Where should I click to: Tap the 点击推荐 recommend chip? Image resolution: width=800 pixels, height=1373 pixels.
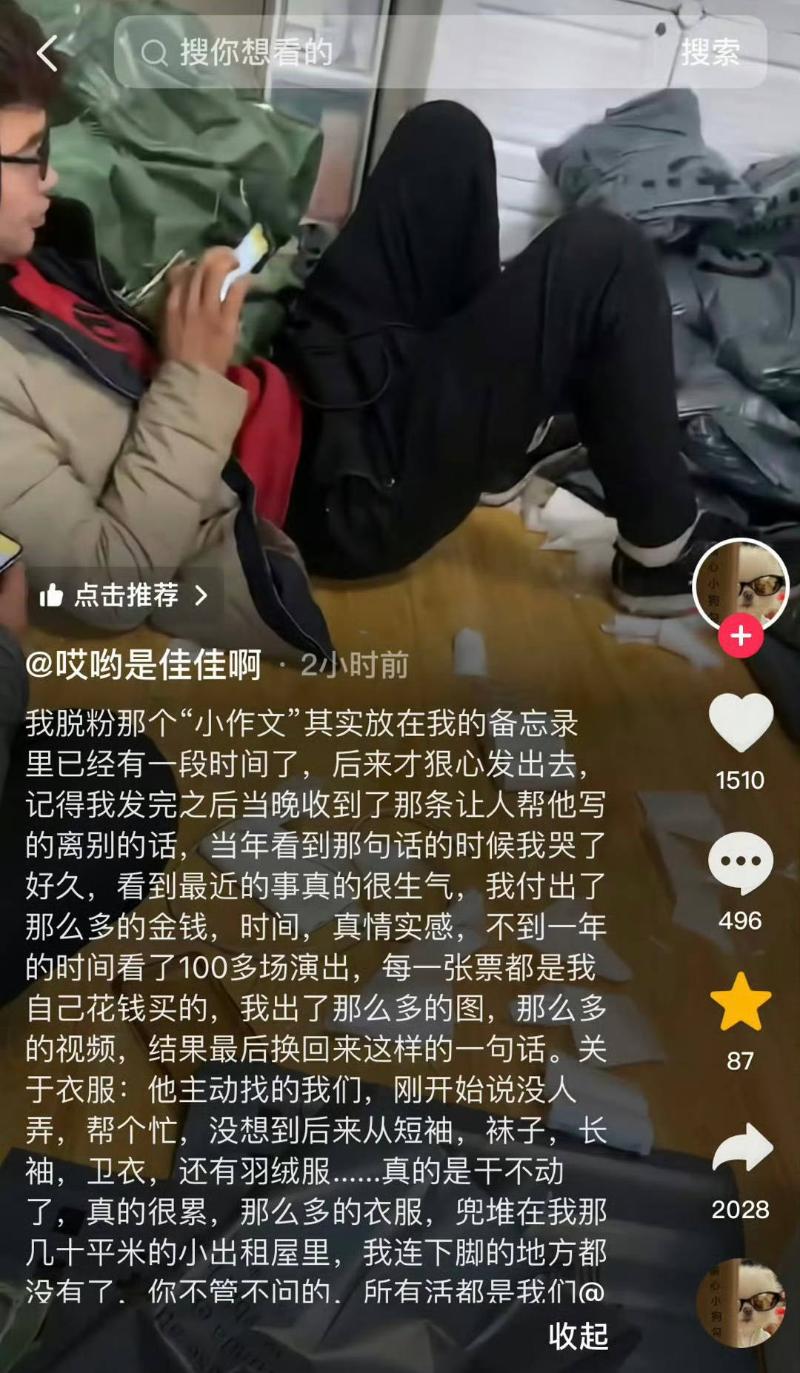(124, 596)
